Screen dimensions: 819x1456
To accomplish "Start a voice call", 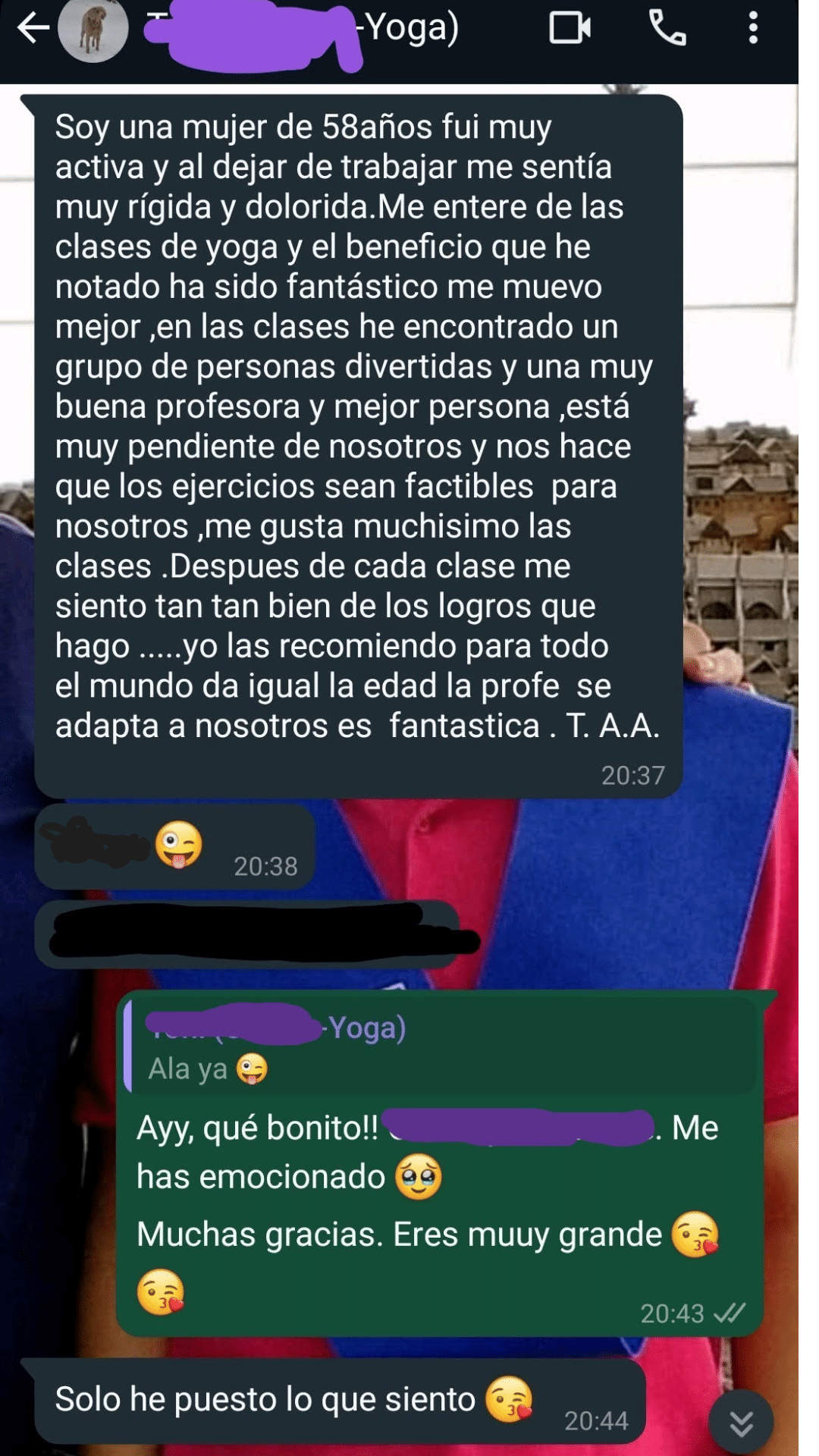I will click(668, 29).
